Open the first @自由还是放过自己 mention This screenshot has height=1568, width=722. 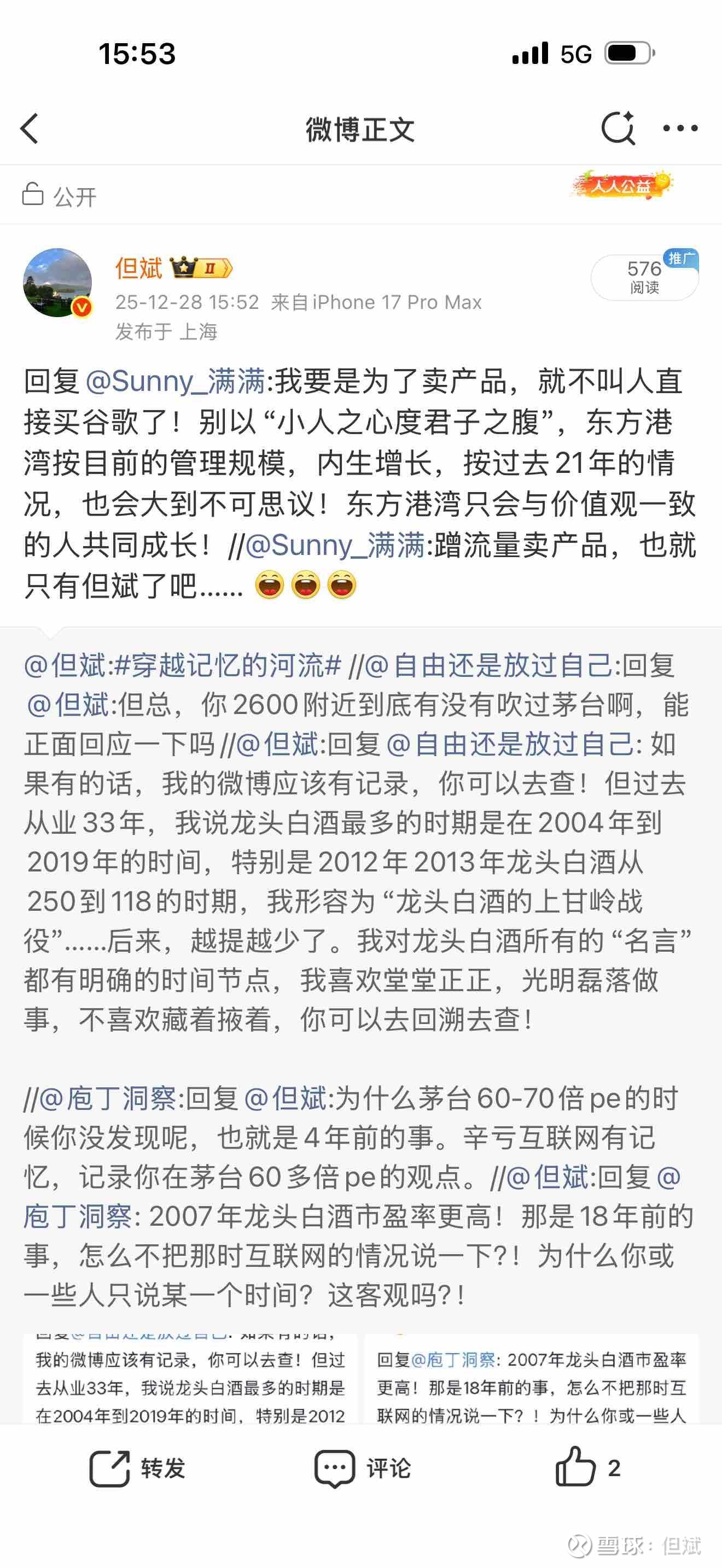click(x=488, y=665)
